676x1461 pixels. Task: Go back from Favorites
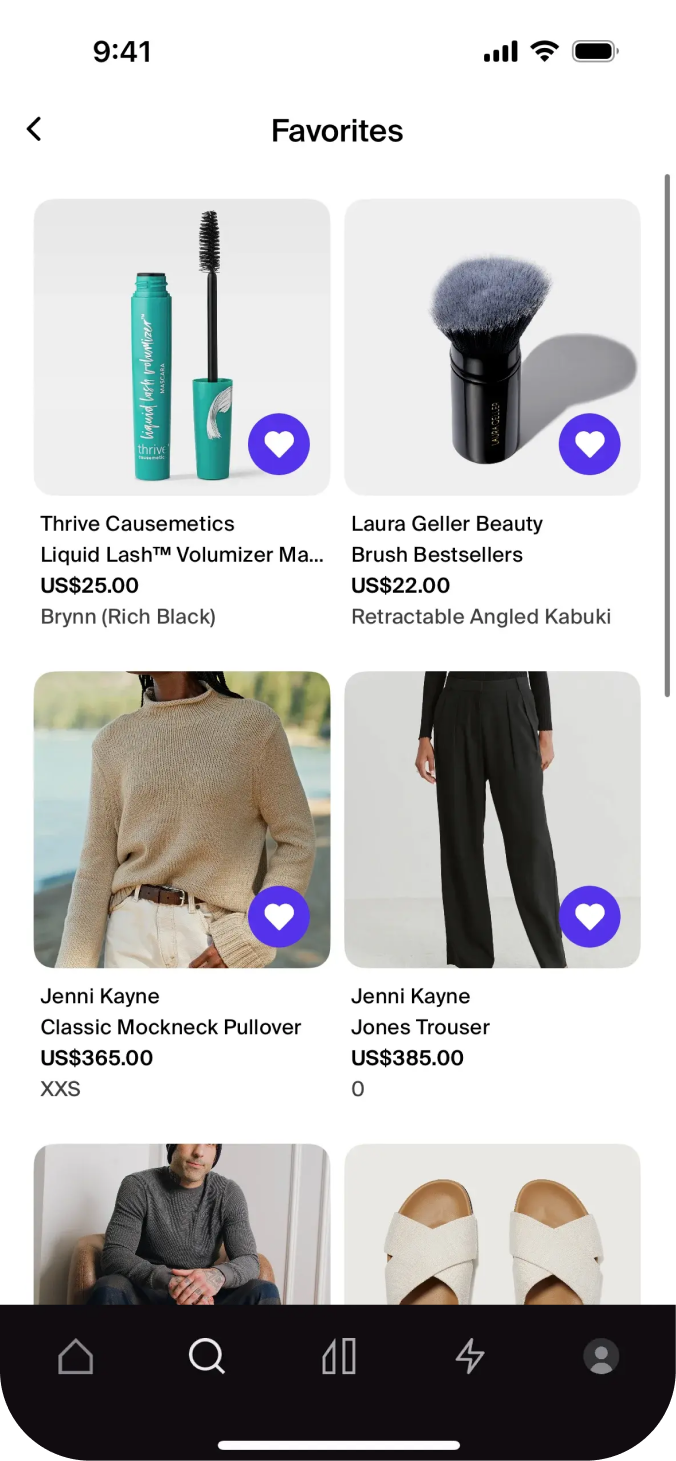click(34, 129)
